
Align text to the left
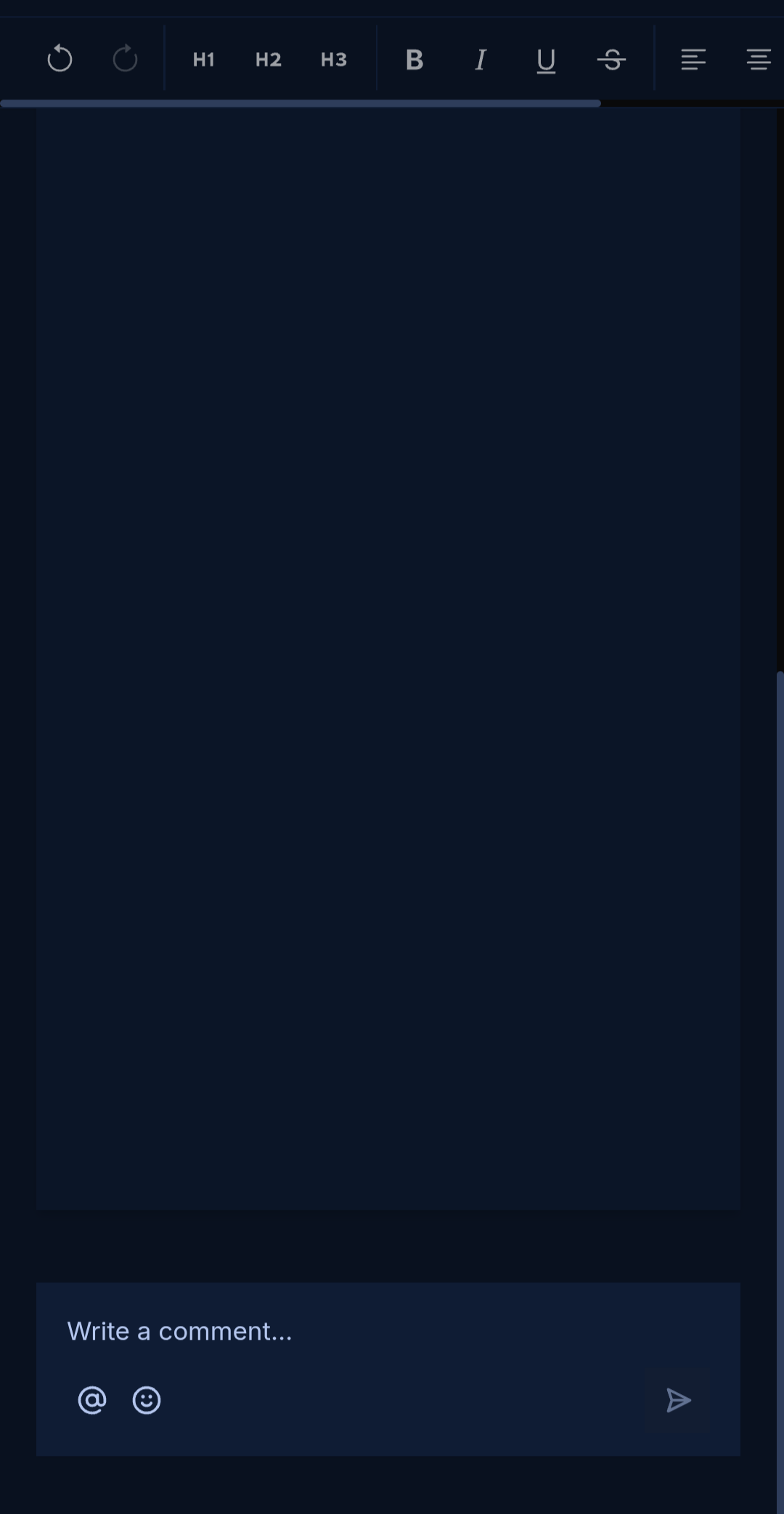point(693,59)
